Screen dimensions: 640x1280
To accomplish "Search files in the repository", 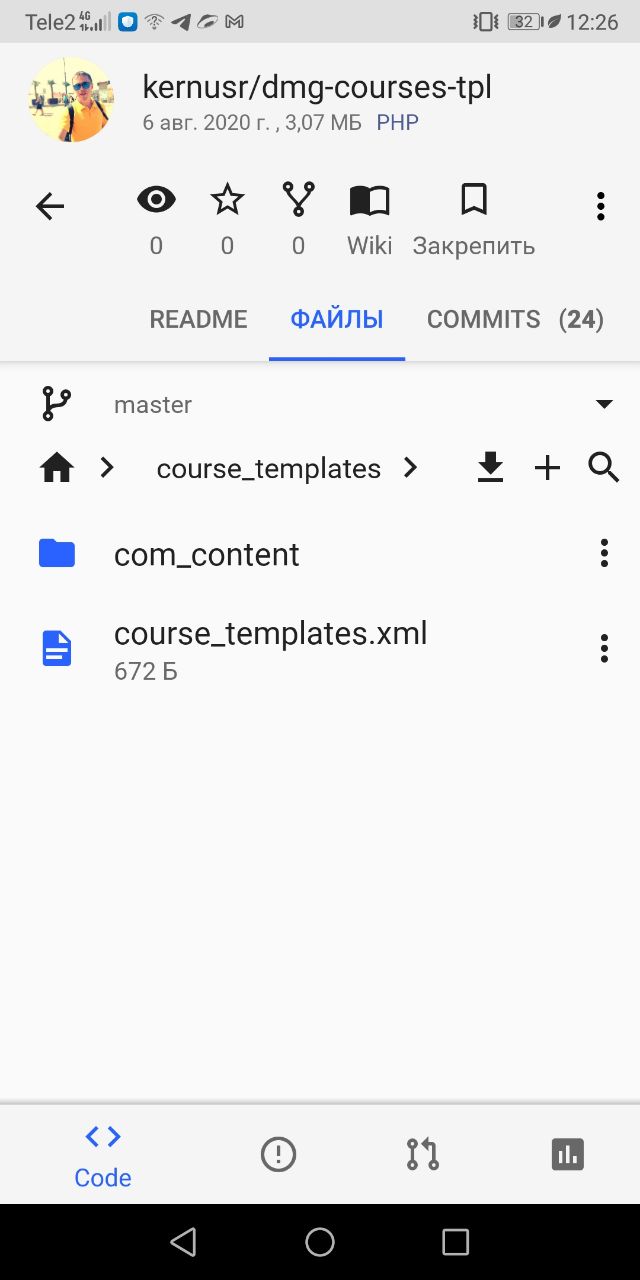I will click(x=604, y=467).
